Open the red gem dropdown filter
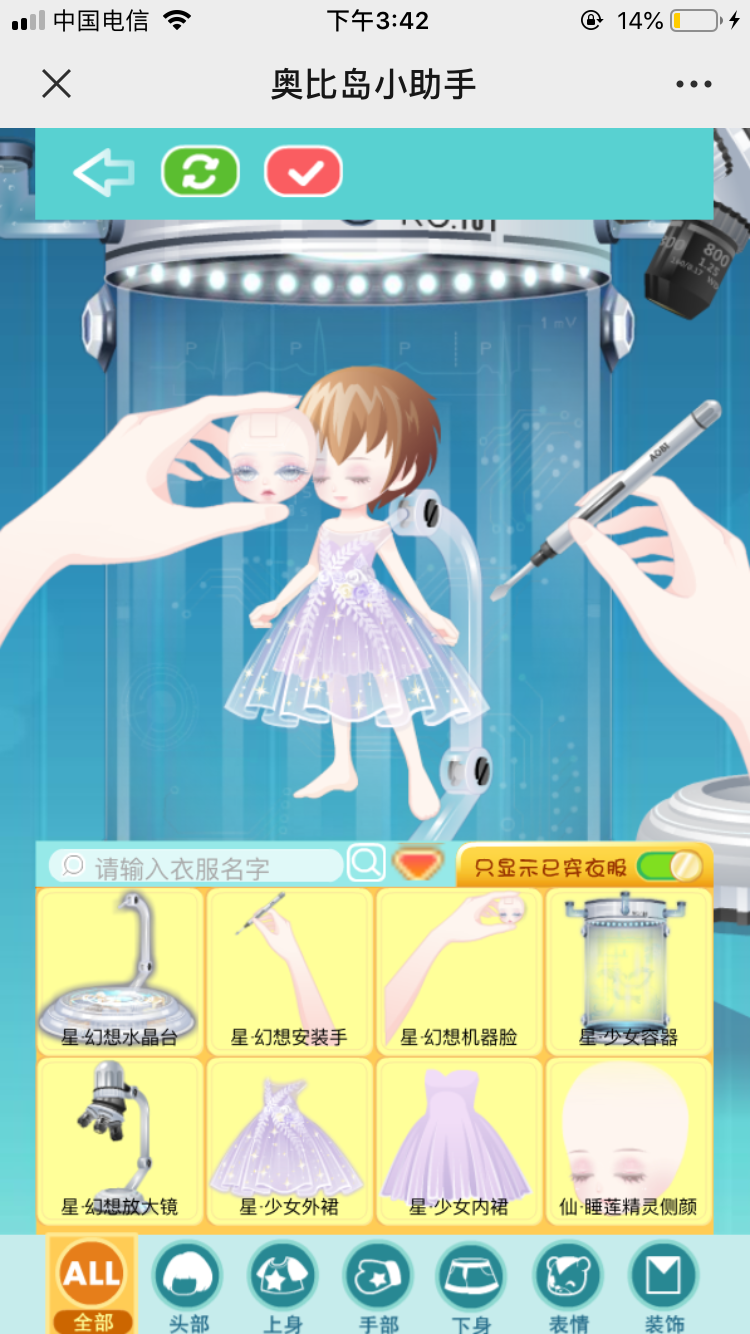This screenshot has width=750, height=1334. click(x=418, y=863)
